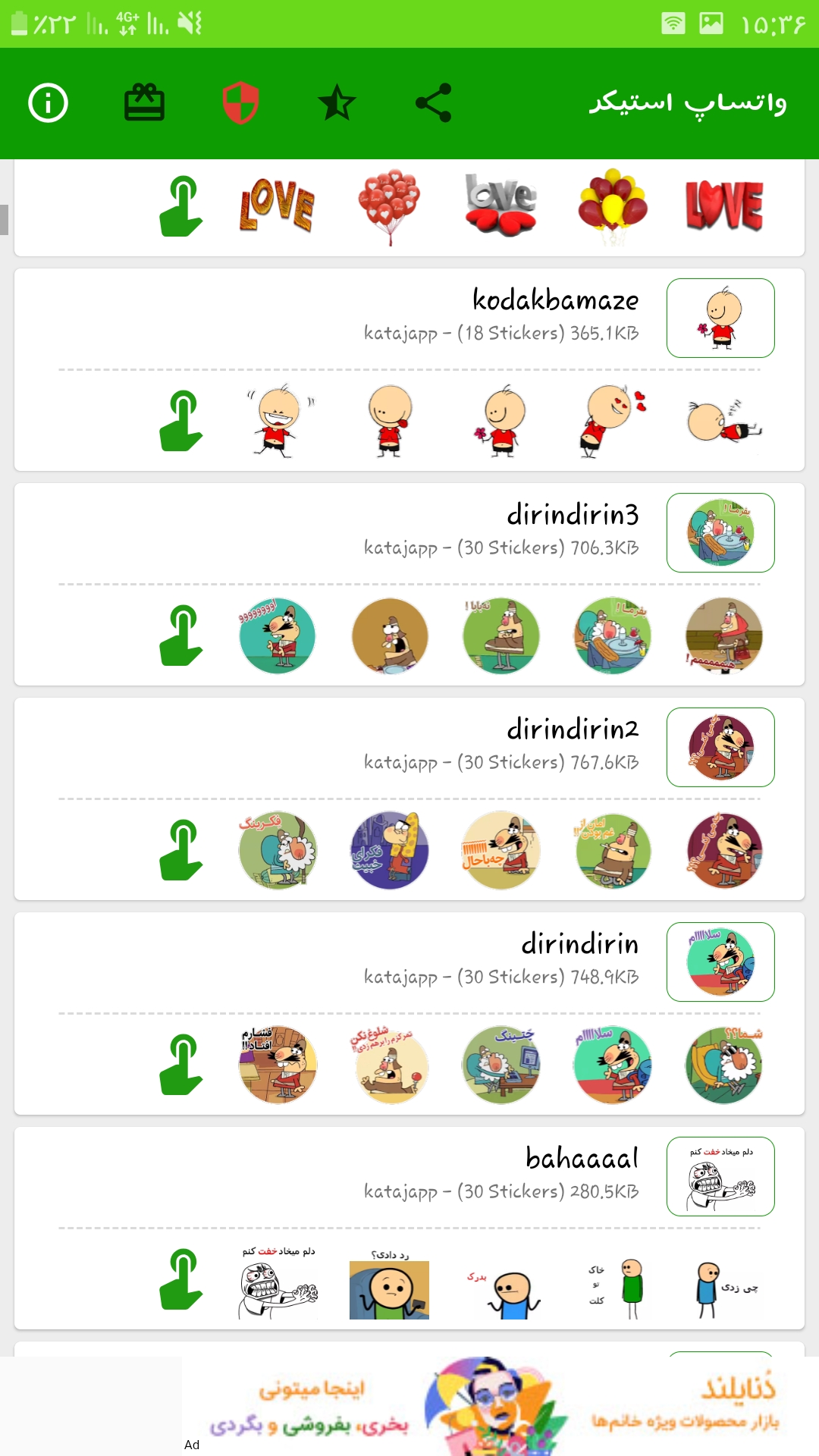Add dirindirin2 pack using green hand icon
This screenshot has height=1456, width=819.
tap(181, 850)
